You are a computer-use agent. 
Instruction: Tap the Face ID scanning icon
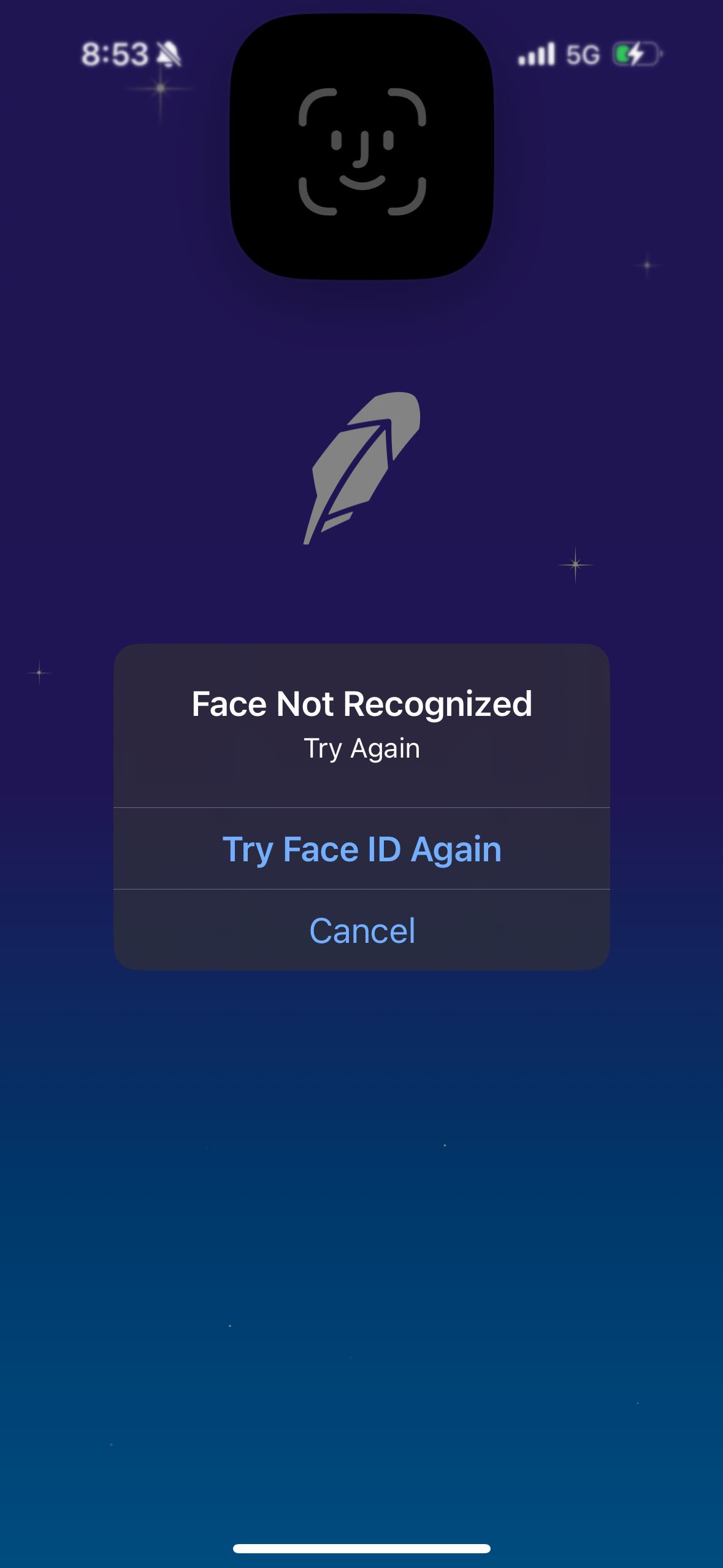(x=361, y=150)
